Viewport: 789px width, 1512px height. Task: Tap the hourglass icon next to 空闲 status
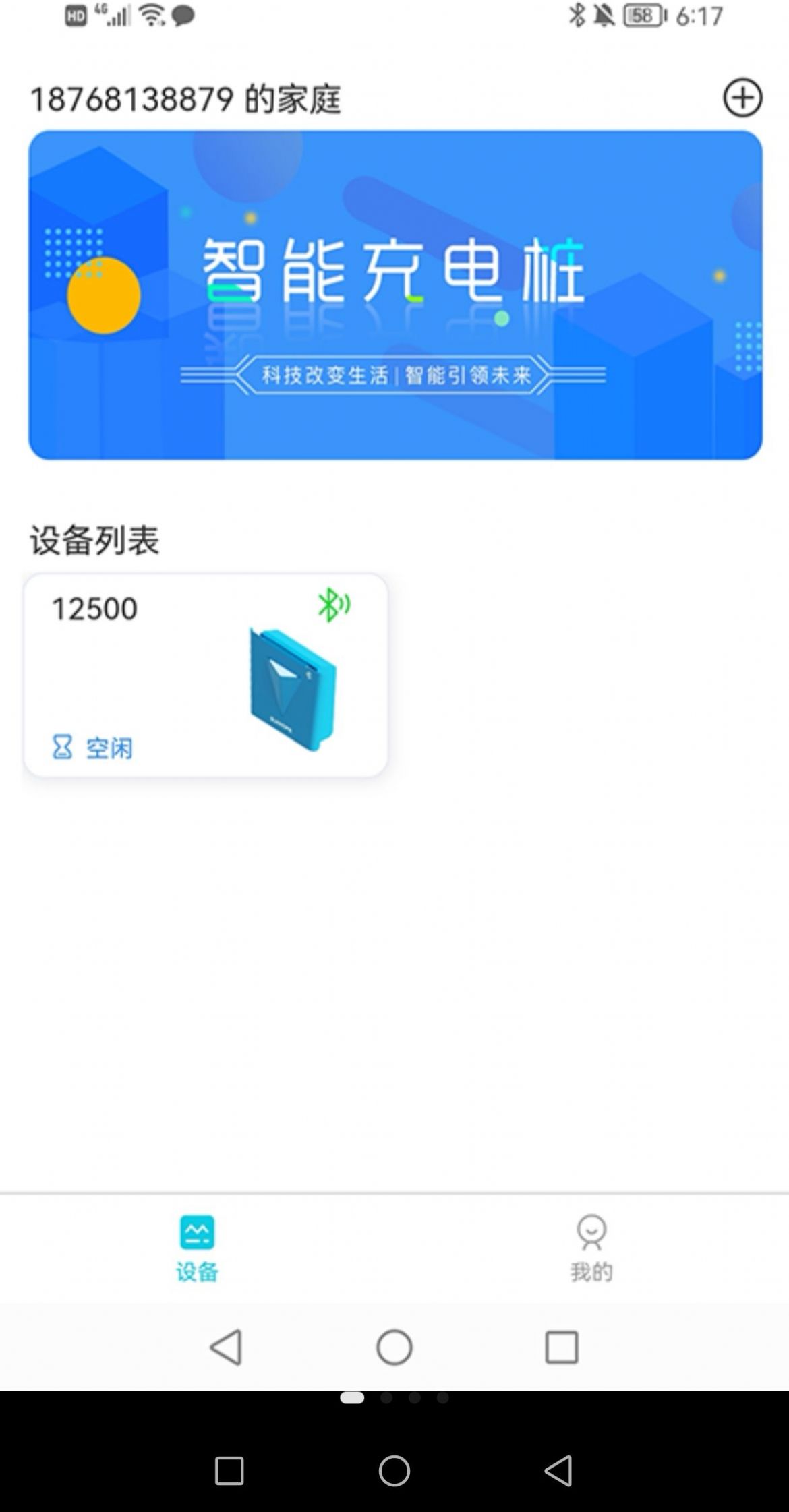tap(61, 747)
